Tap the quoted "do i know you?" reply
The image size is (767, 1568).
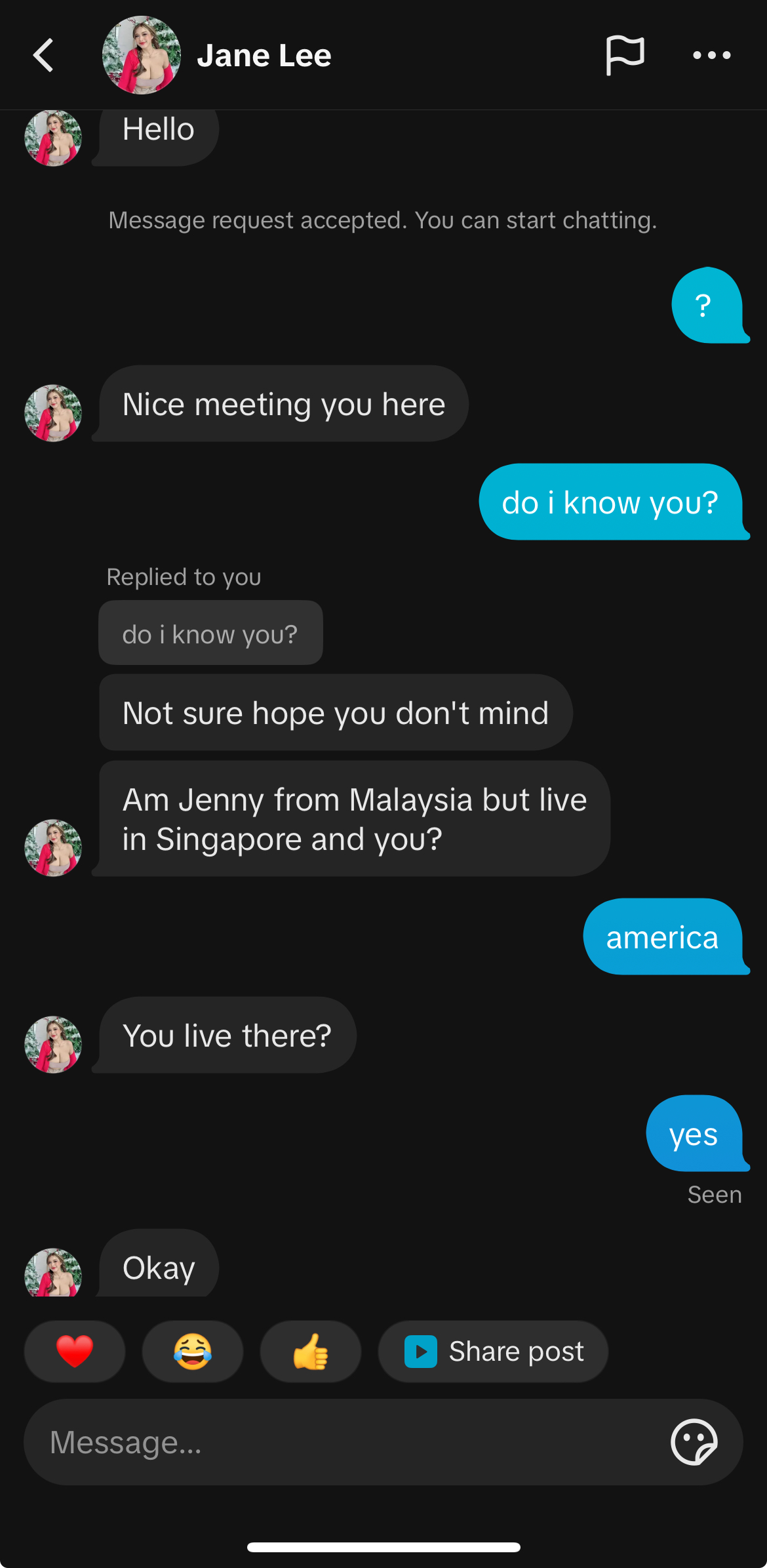pos(210,633)
